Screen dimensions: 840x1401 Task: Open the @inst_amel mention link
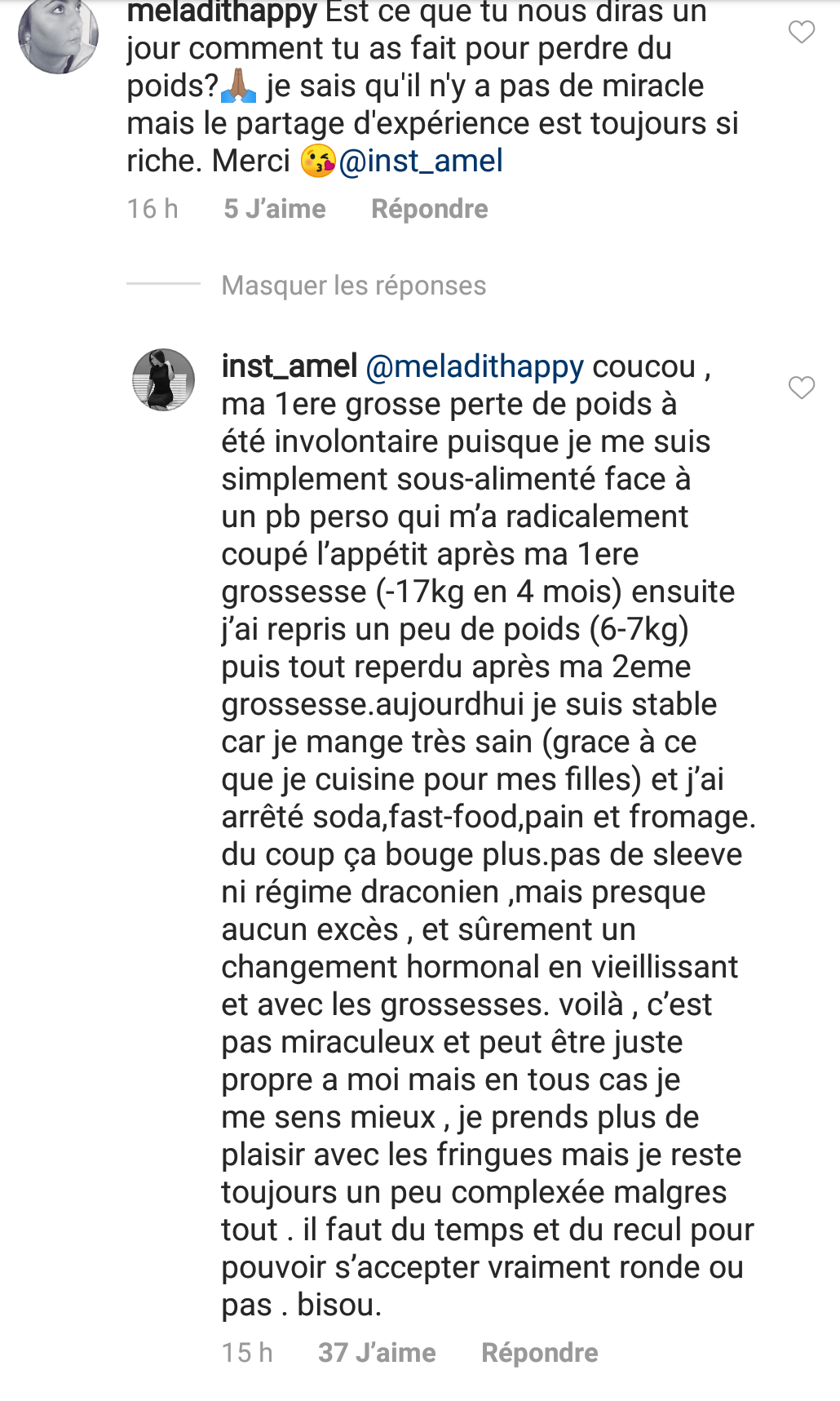click(x=421, y=161)
